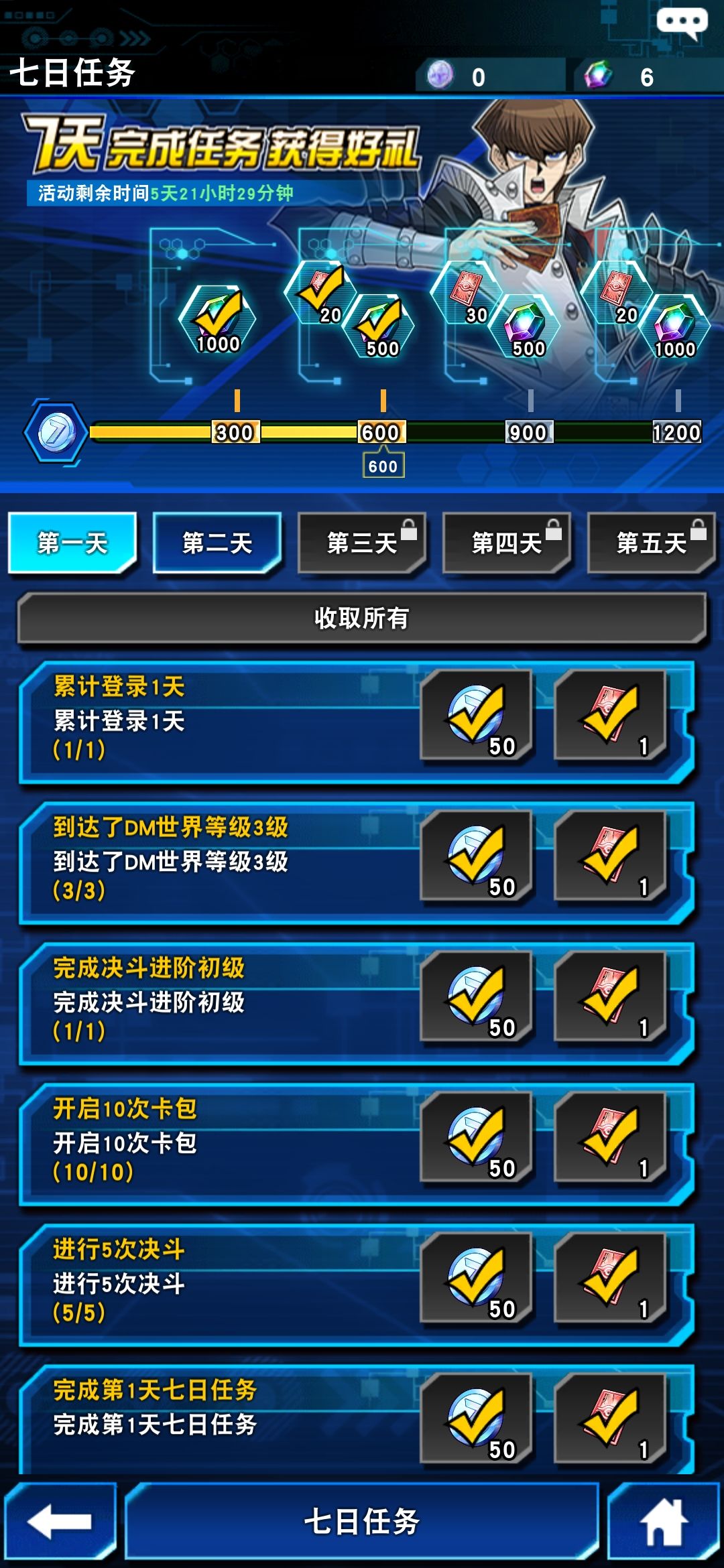Open the chat bubble icon

click(x=682, y=24)
